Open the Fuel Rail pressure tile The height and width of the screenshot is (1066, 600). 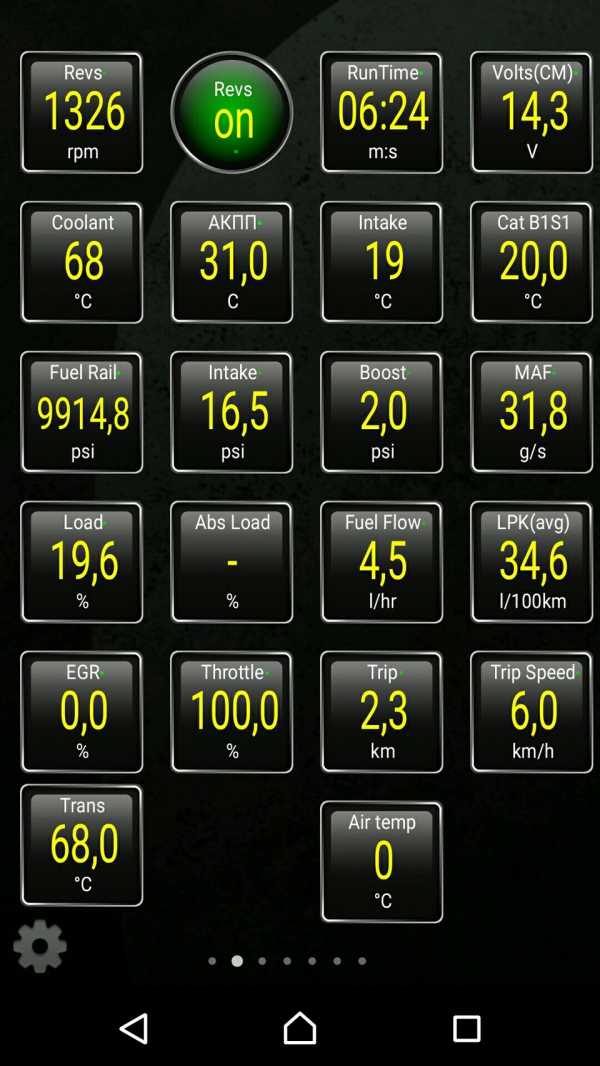point(82,413)
